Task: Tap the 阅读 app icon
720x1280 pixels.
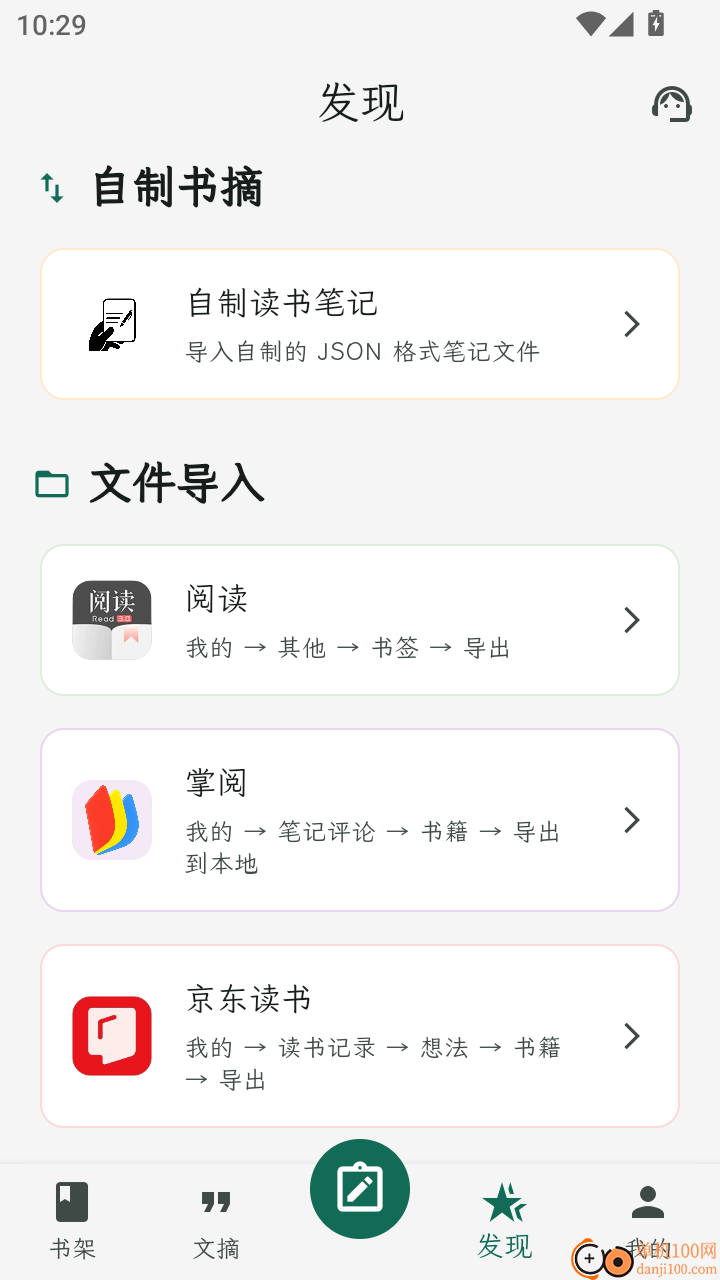Action: coord(111,619)
